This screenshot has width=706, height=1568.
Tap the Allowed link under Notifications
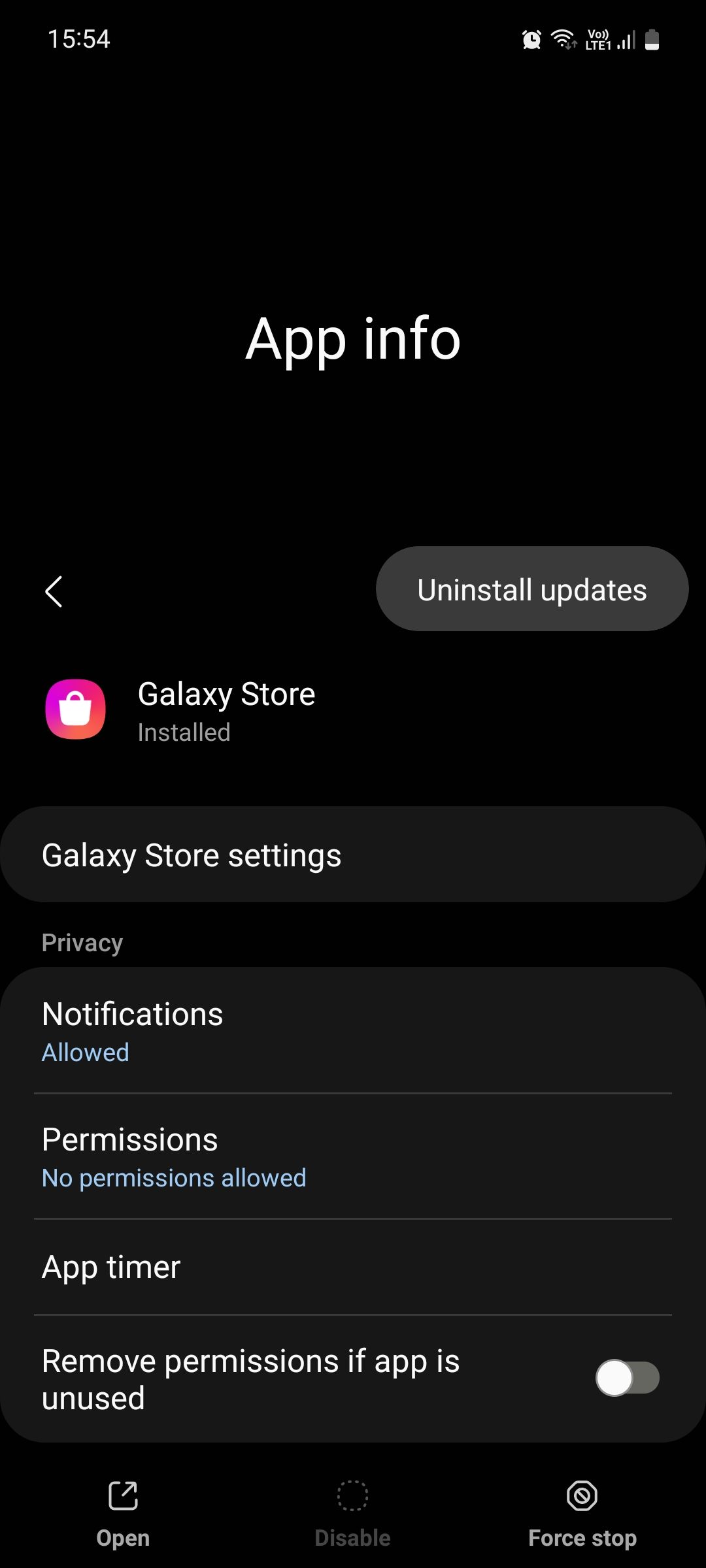(x=85, y=1052)
